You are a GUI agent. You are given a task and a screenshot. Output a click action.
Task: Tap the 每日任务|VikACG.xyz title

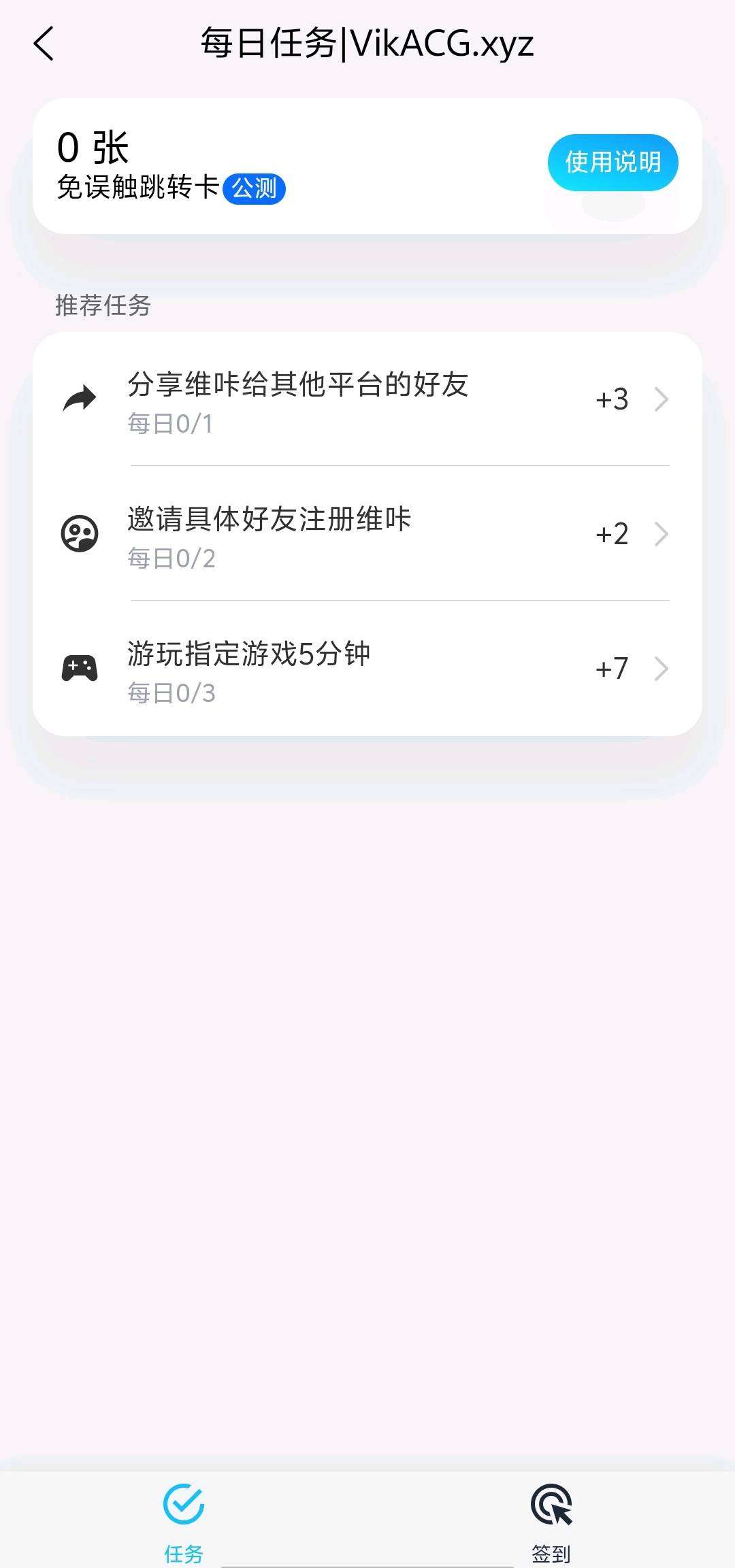tap(367, 44)
